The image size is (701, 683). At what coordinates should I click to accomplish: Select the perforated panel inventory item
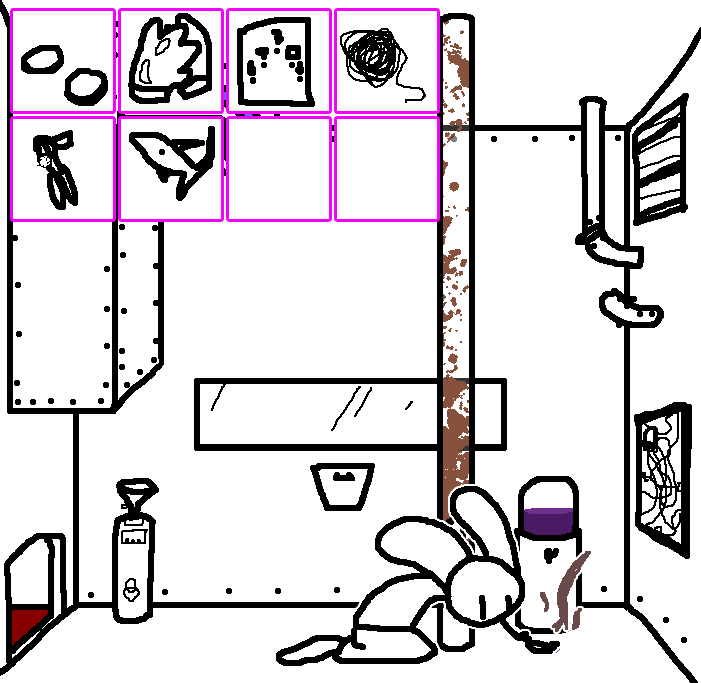coord(278,62)
